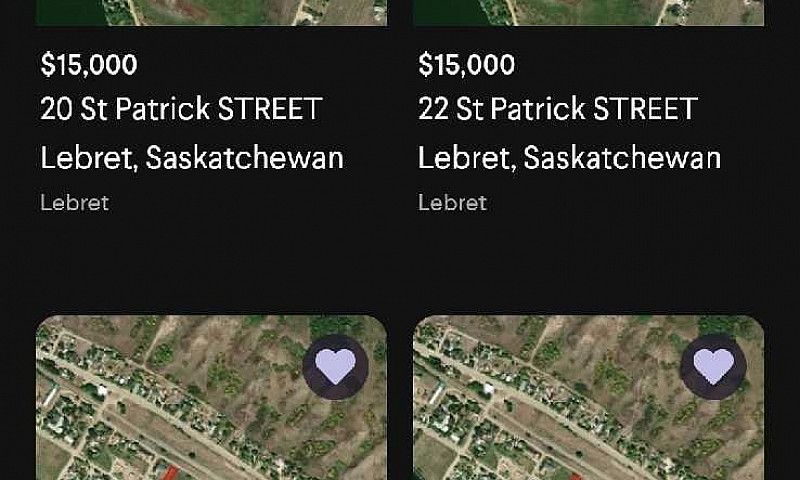
Task: Open the 20 St Patrick Street listing
Action: point(182,109)
